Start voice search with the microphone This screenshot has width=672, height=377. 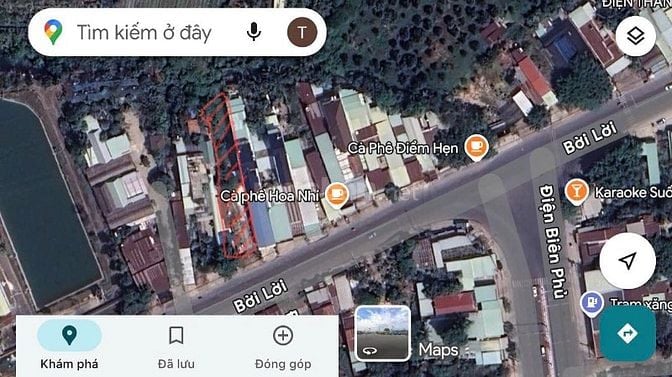(254, 32)
